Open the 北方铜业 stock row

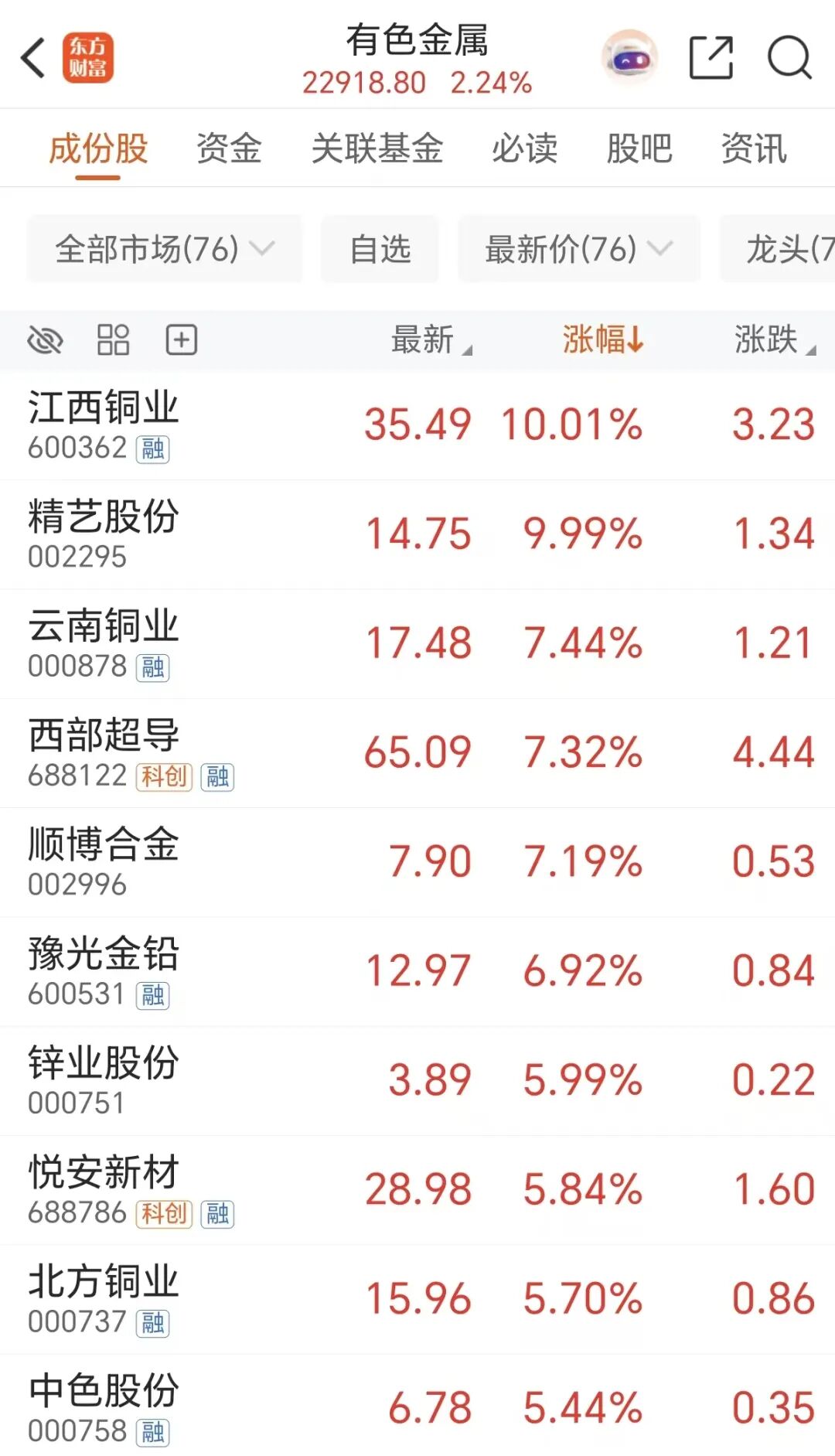coord(417,1300)
